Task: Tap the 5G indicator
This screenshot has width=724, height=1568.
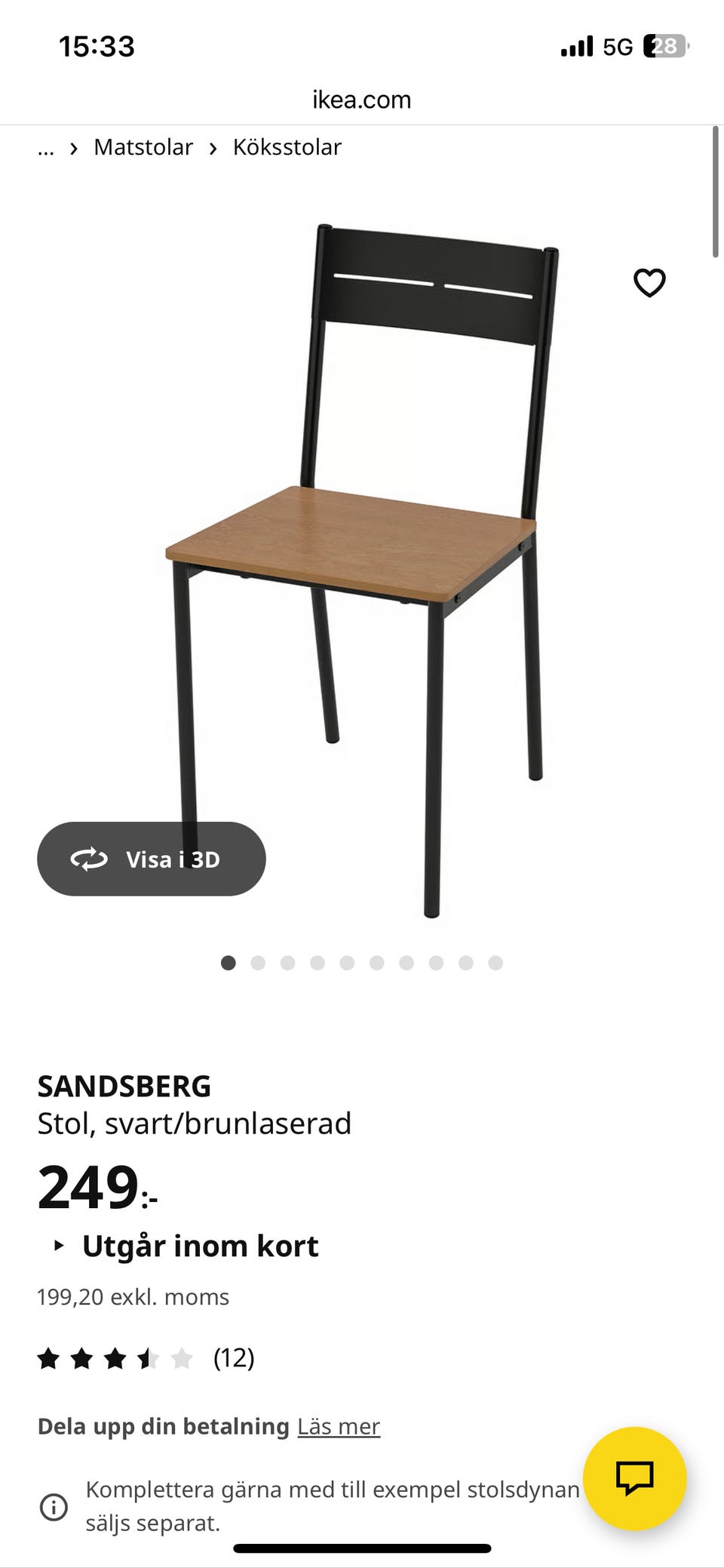Action: coord(618,46)
